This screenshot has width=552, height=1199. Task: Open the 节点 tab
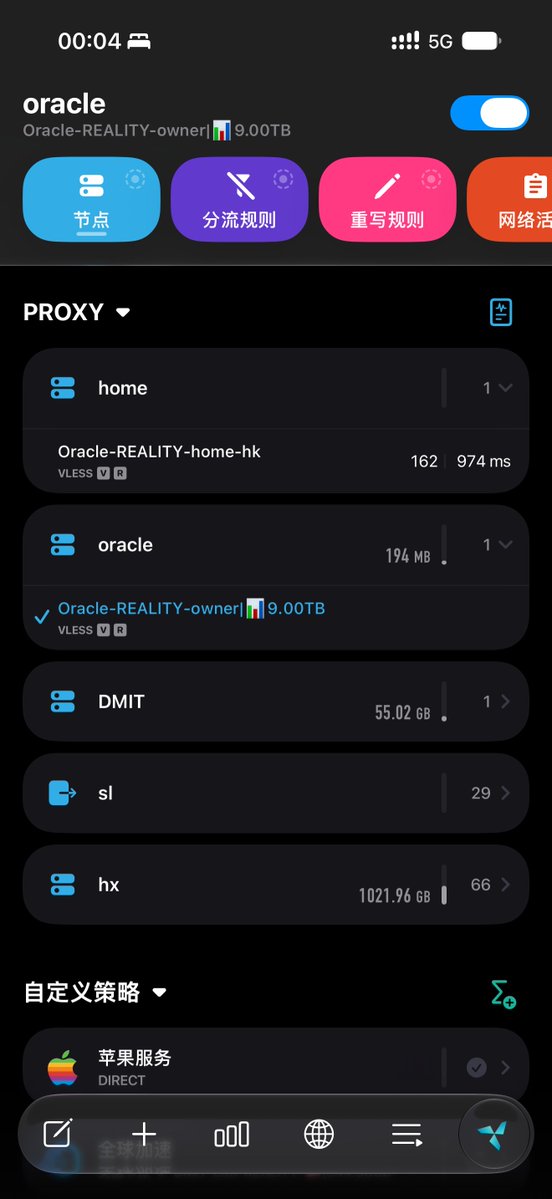coord(92,199)
